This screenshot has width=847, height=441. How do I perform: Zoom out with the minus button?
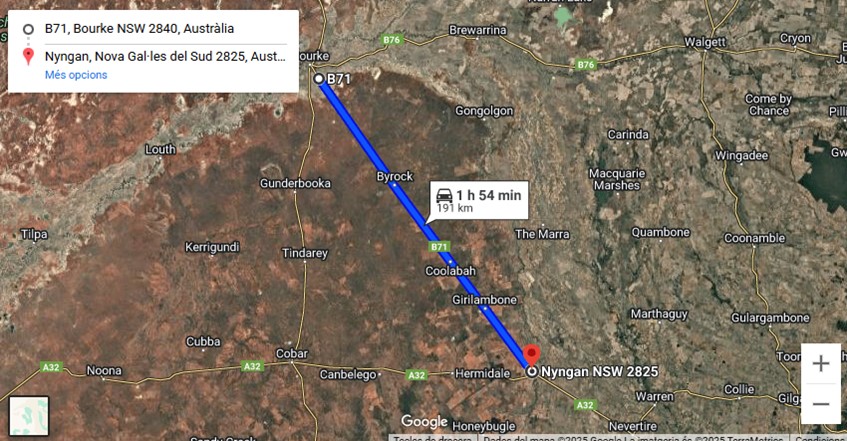pyautogui.click(x=821, y=404)
